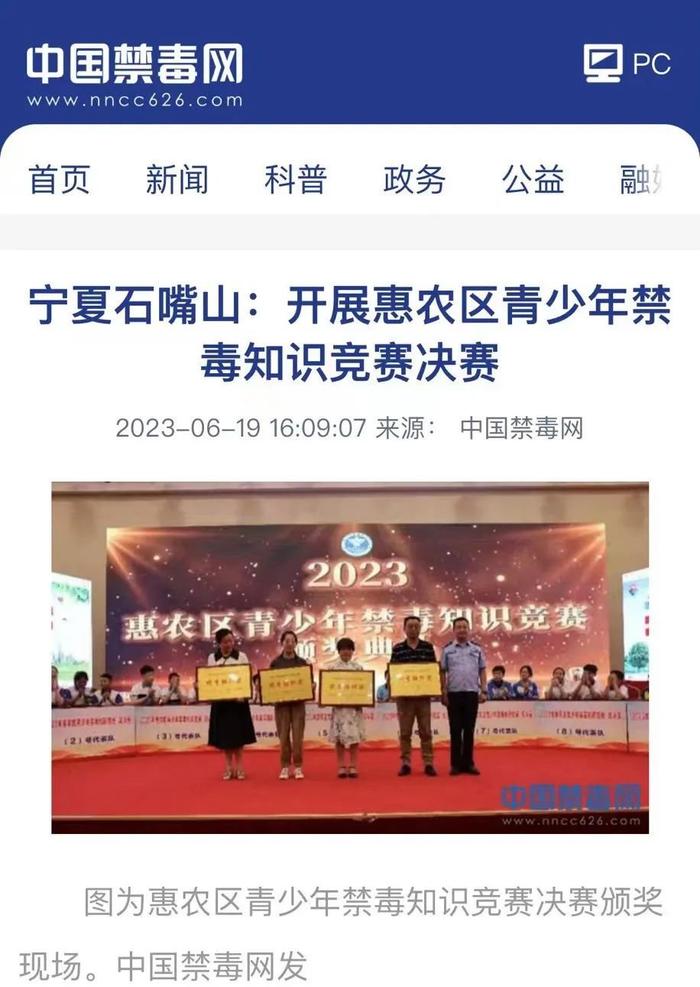Image resolution: width=700 pixels, height=987 pixels.
Task: Select the 科普 tab
Action: [295, 180]
